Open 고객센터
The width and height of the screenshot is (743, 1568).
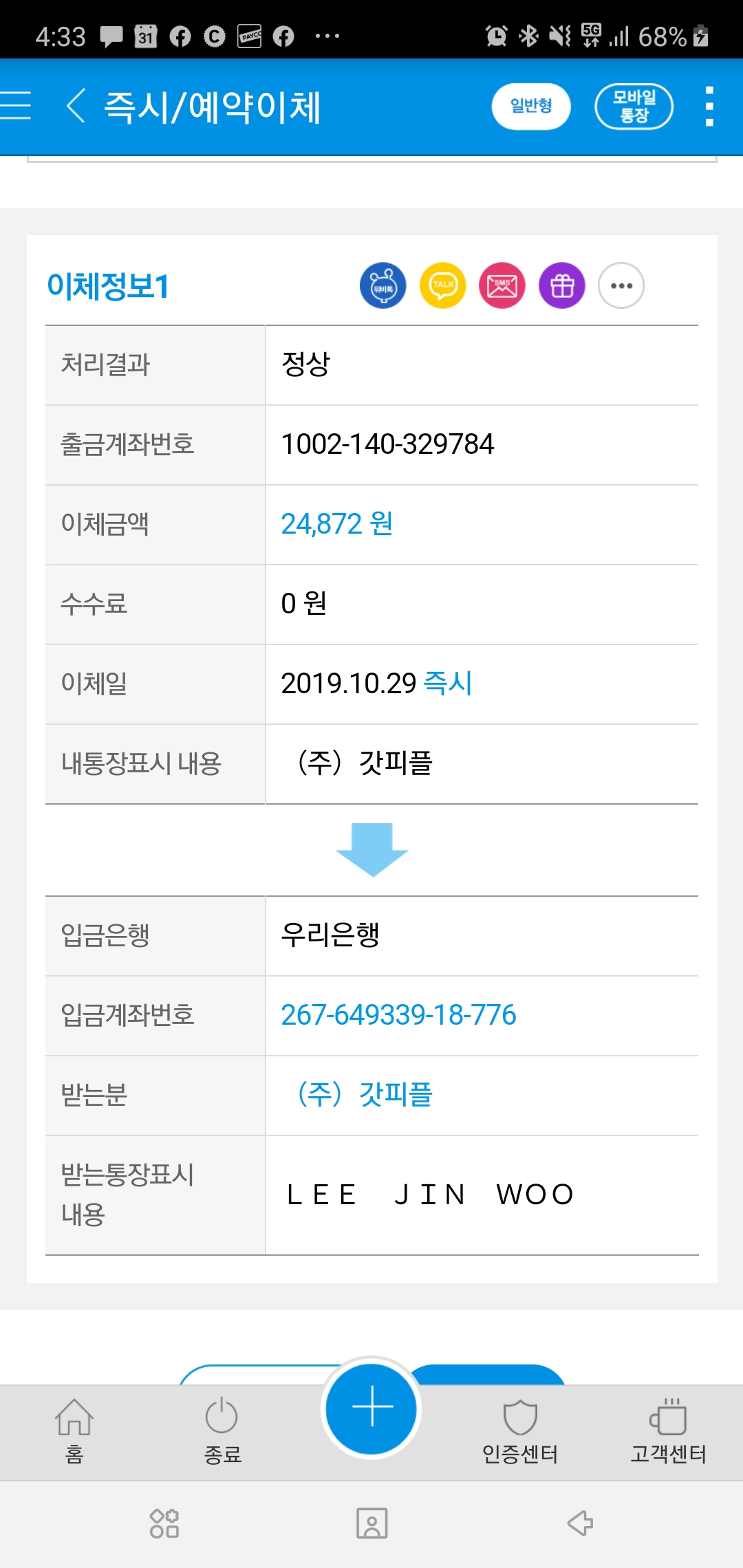point(668,1430)
